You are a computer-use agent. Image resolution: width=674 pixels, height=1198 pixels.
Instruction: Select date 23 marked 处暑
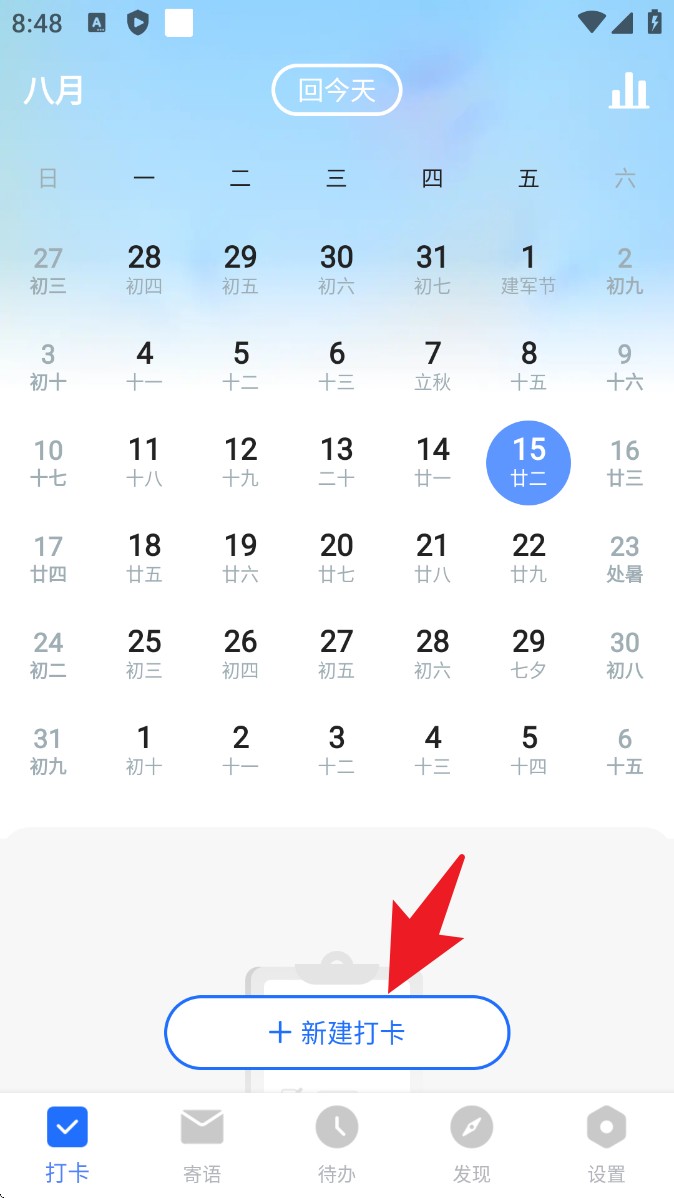coord(624,558)
